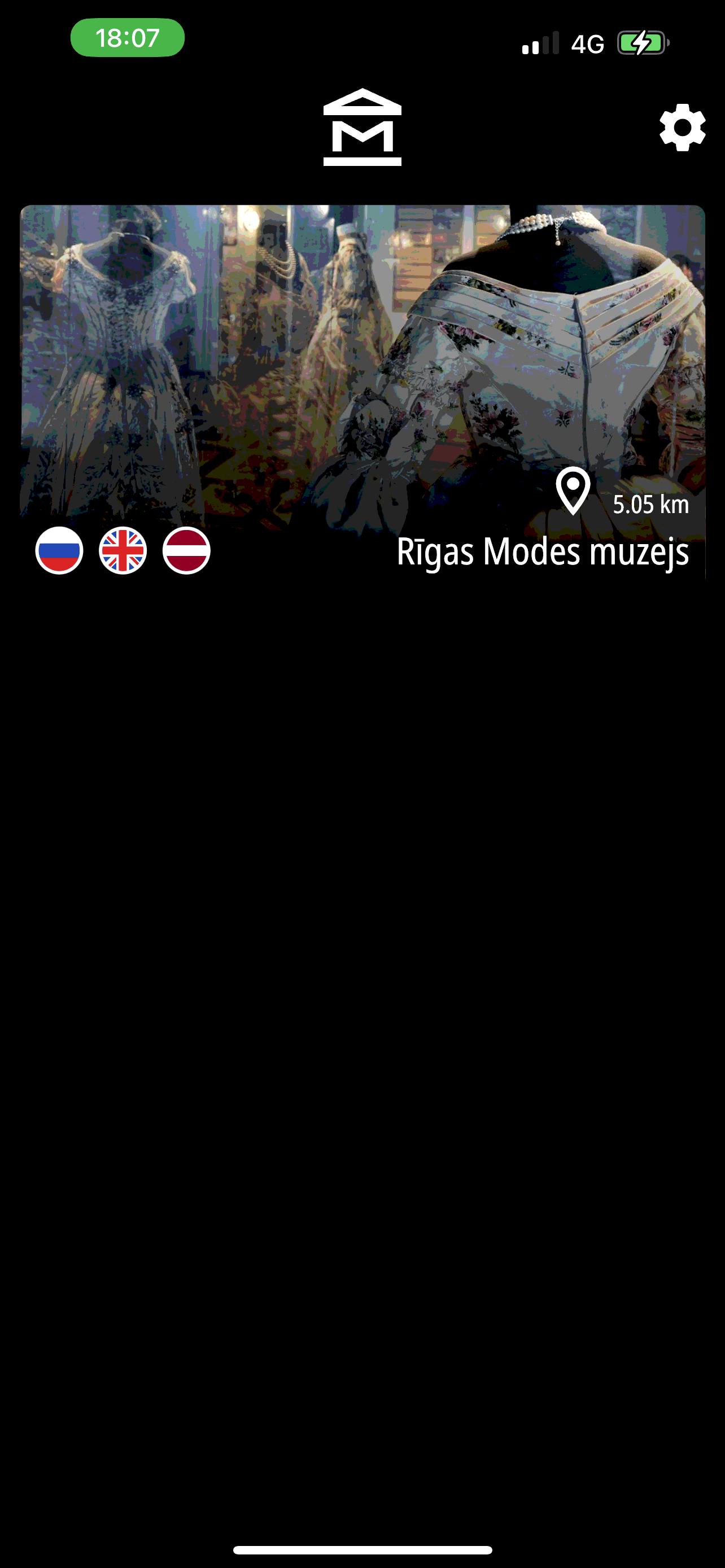Tap the Rīgas Modes muzejs title text
725x1568 pixels.
[543, 552]
